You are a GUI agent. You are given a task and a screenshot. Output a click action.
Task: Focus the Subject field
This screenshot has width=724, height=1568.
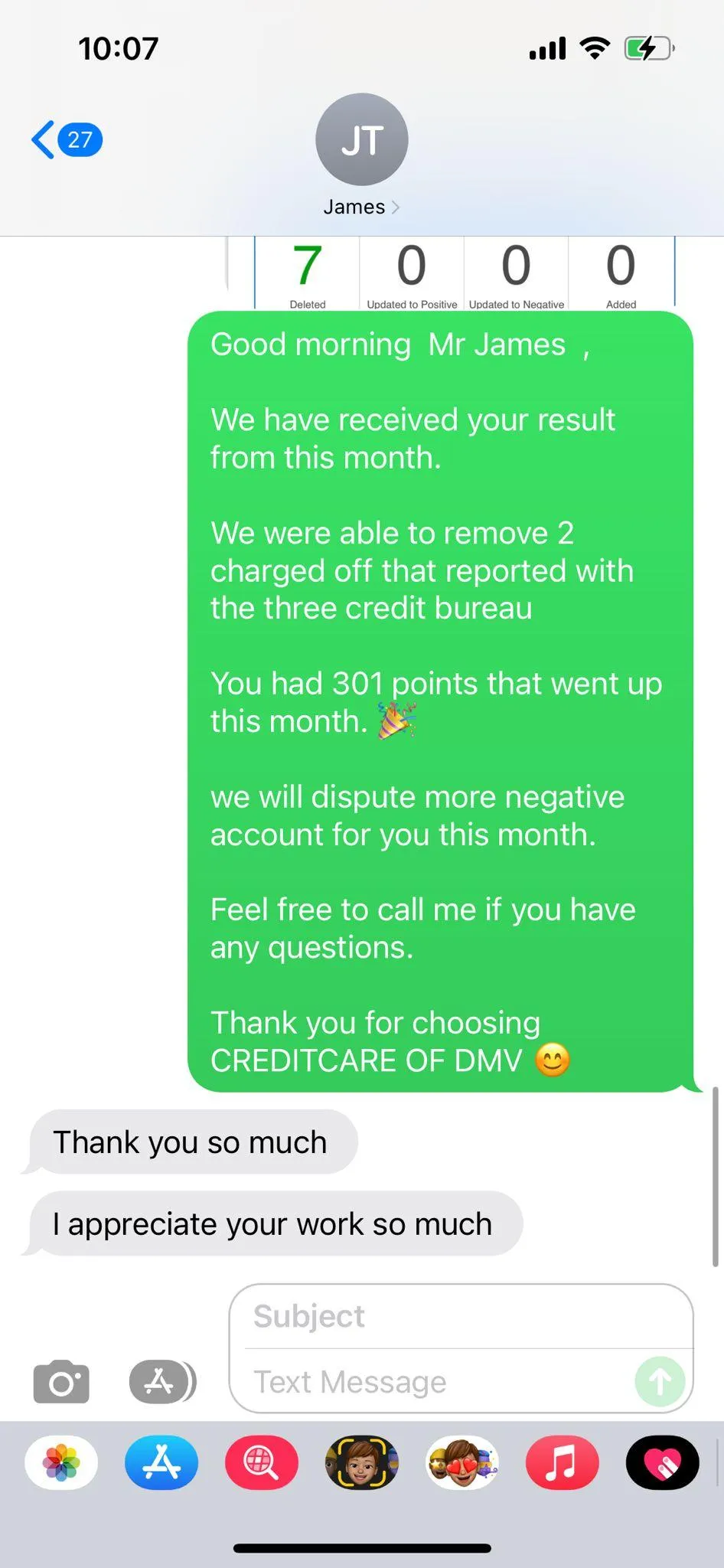tap(459, 1317)
